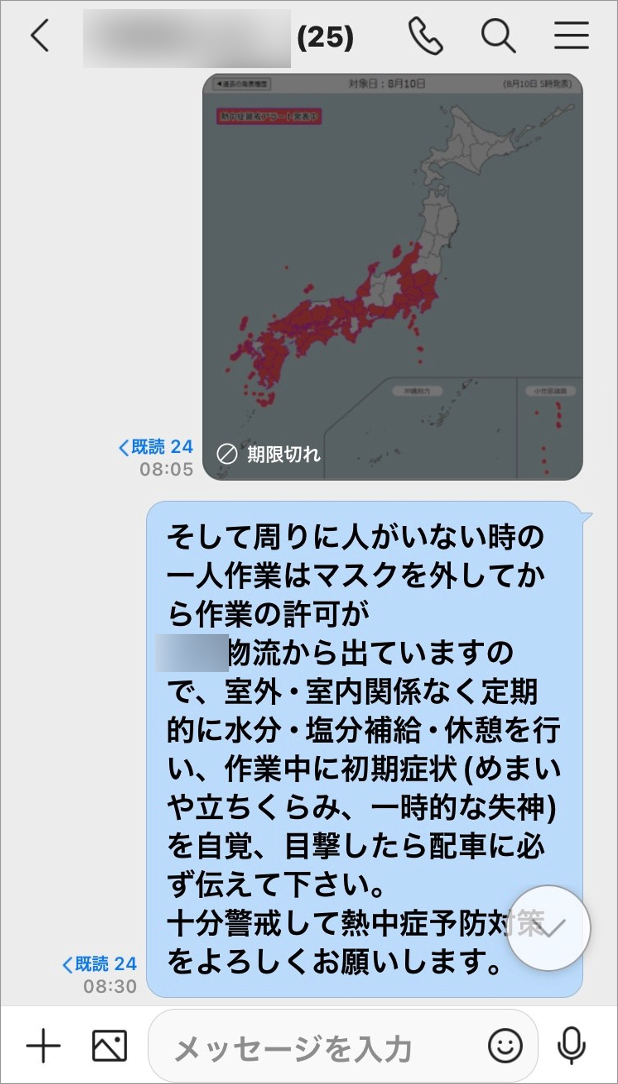Screen dimensions: 618x1084
Task: Open the expired heatstroke alert map image
Action: coord(392,276)
